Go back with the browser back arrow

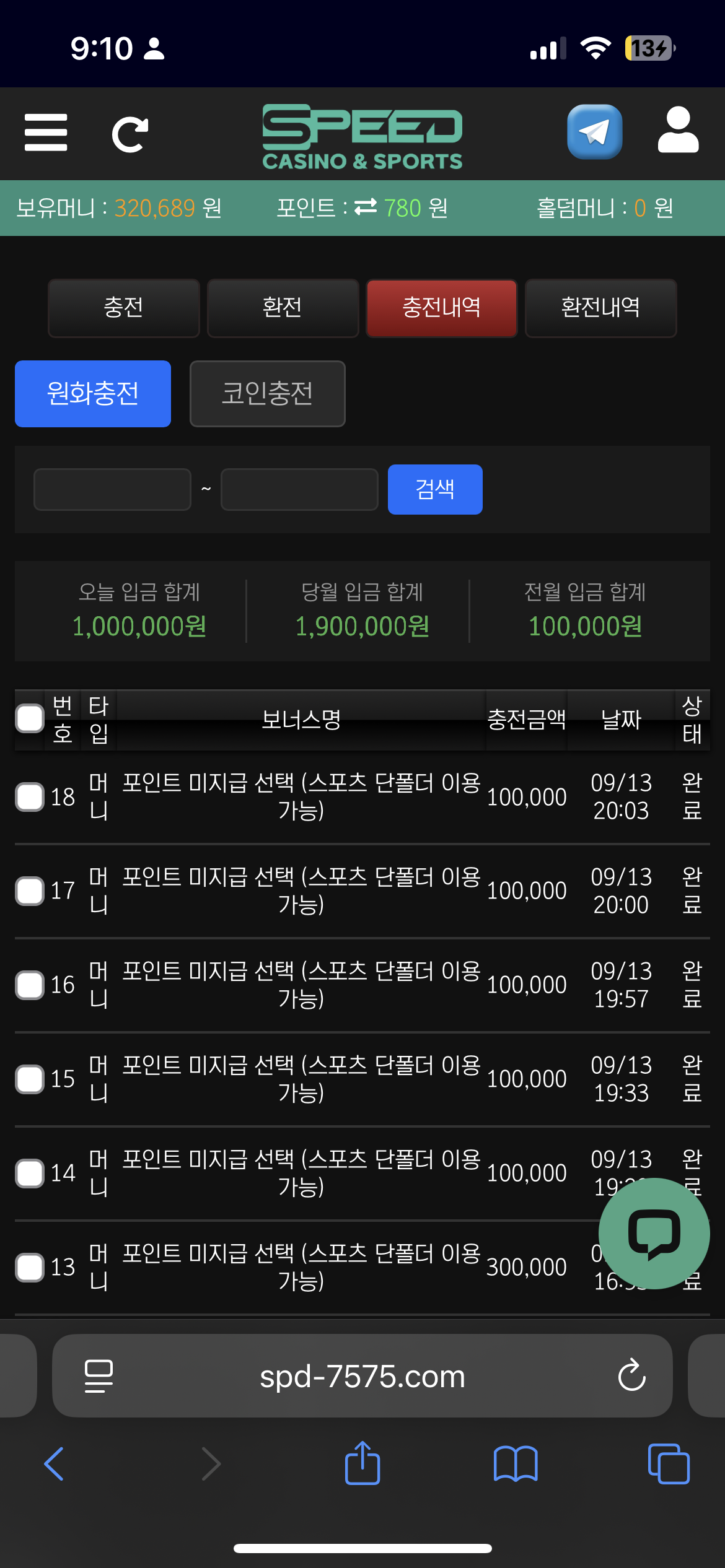pos(55,1464)
